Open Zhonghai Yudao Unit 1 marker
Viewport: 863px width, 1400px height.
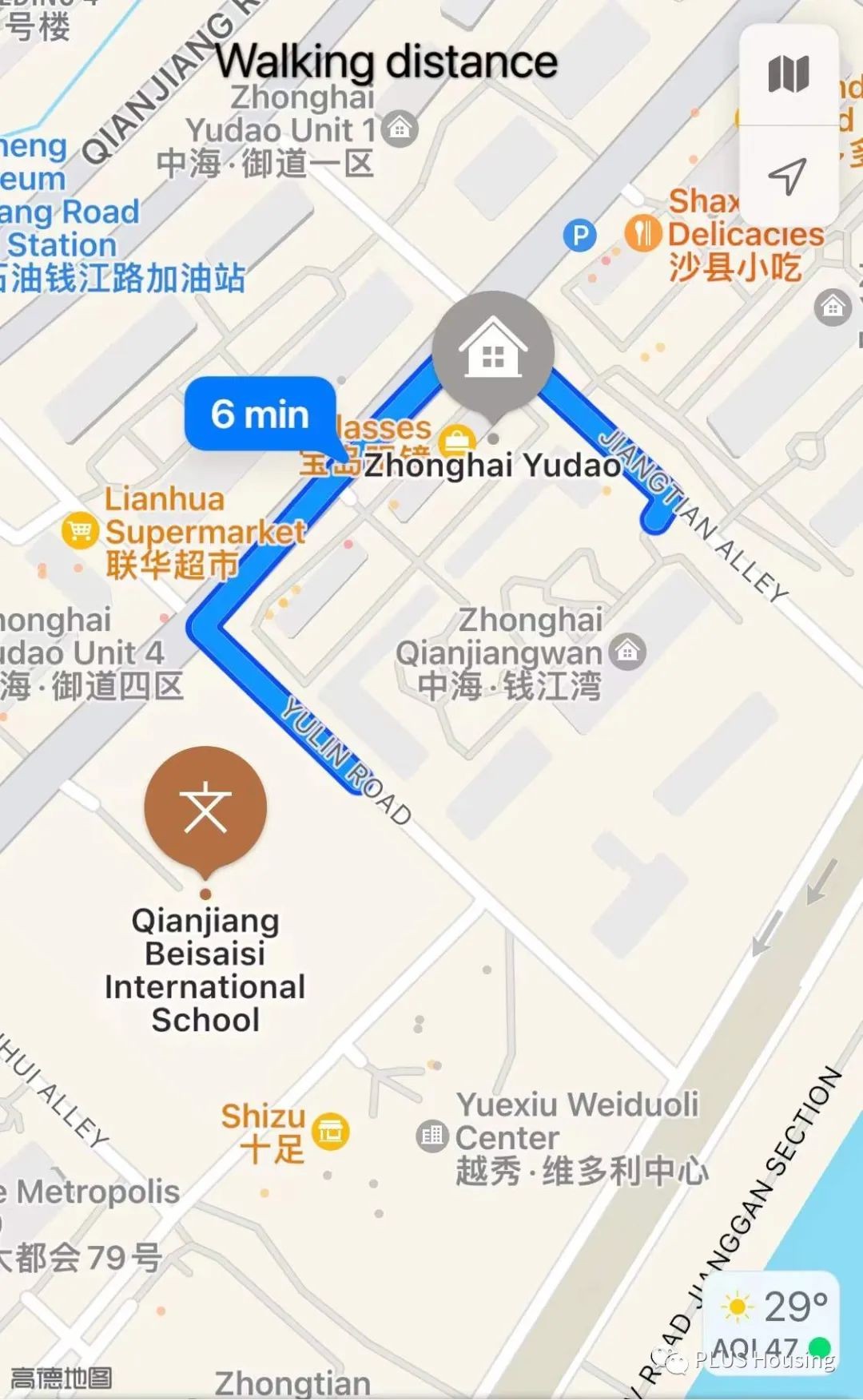tap(400, 129)
